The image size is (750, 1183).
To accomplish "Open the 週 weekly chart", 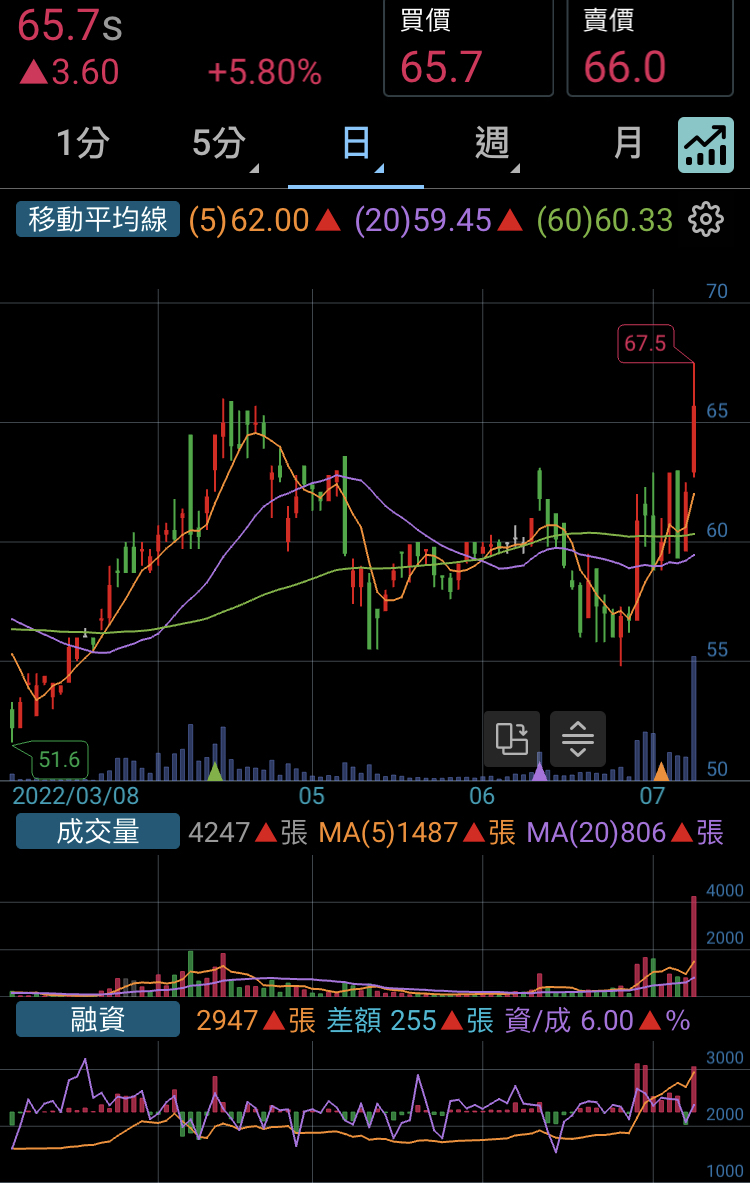I will 492,144.
